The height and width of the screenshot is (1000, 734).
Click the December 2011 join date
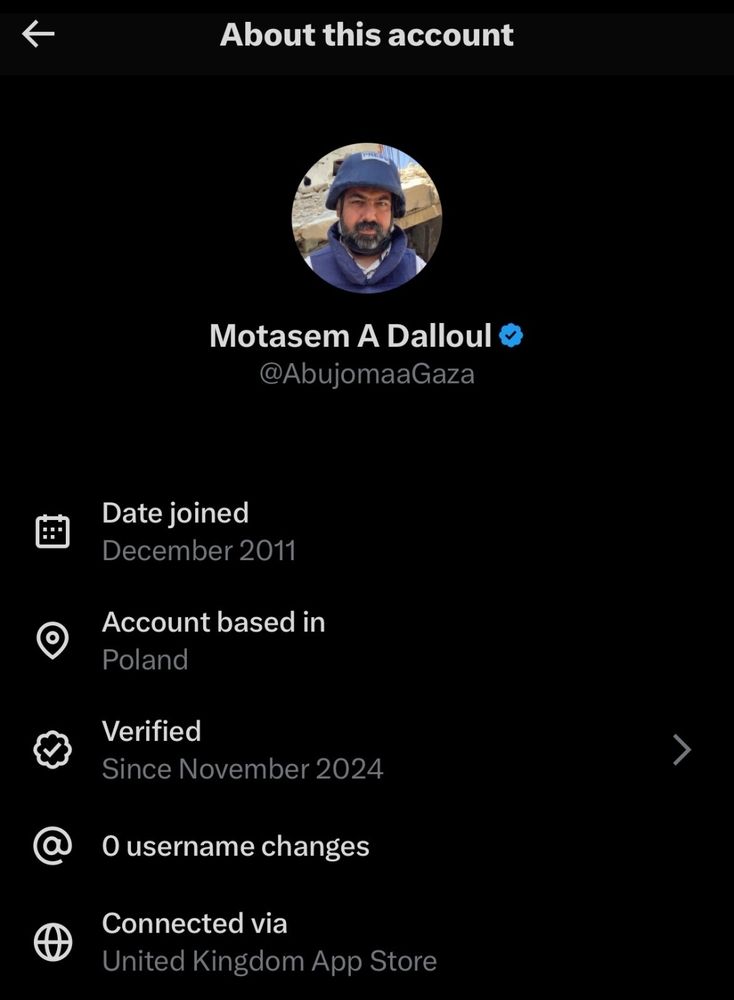click(x=199, y=550)
